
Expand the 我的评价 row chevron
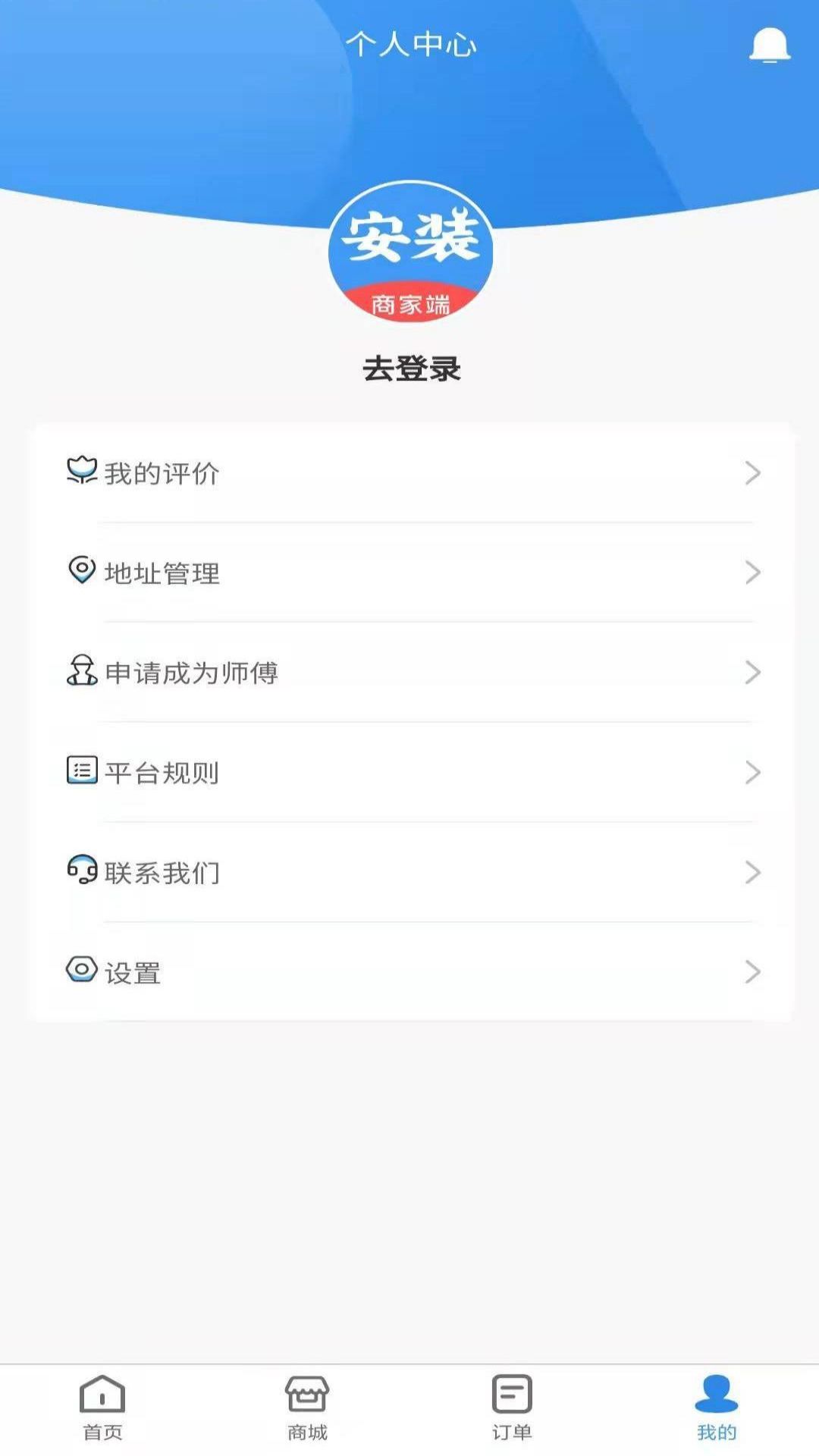click(x=752, y=474)
